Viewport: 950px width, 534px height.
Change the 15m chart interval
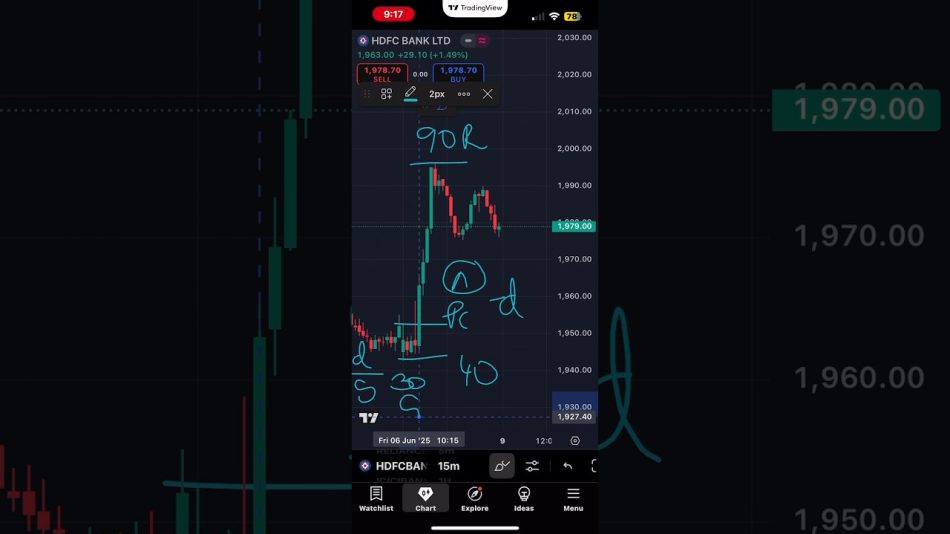point(449,466)
